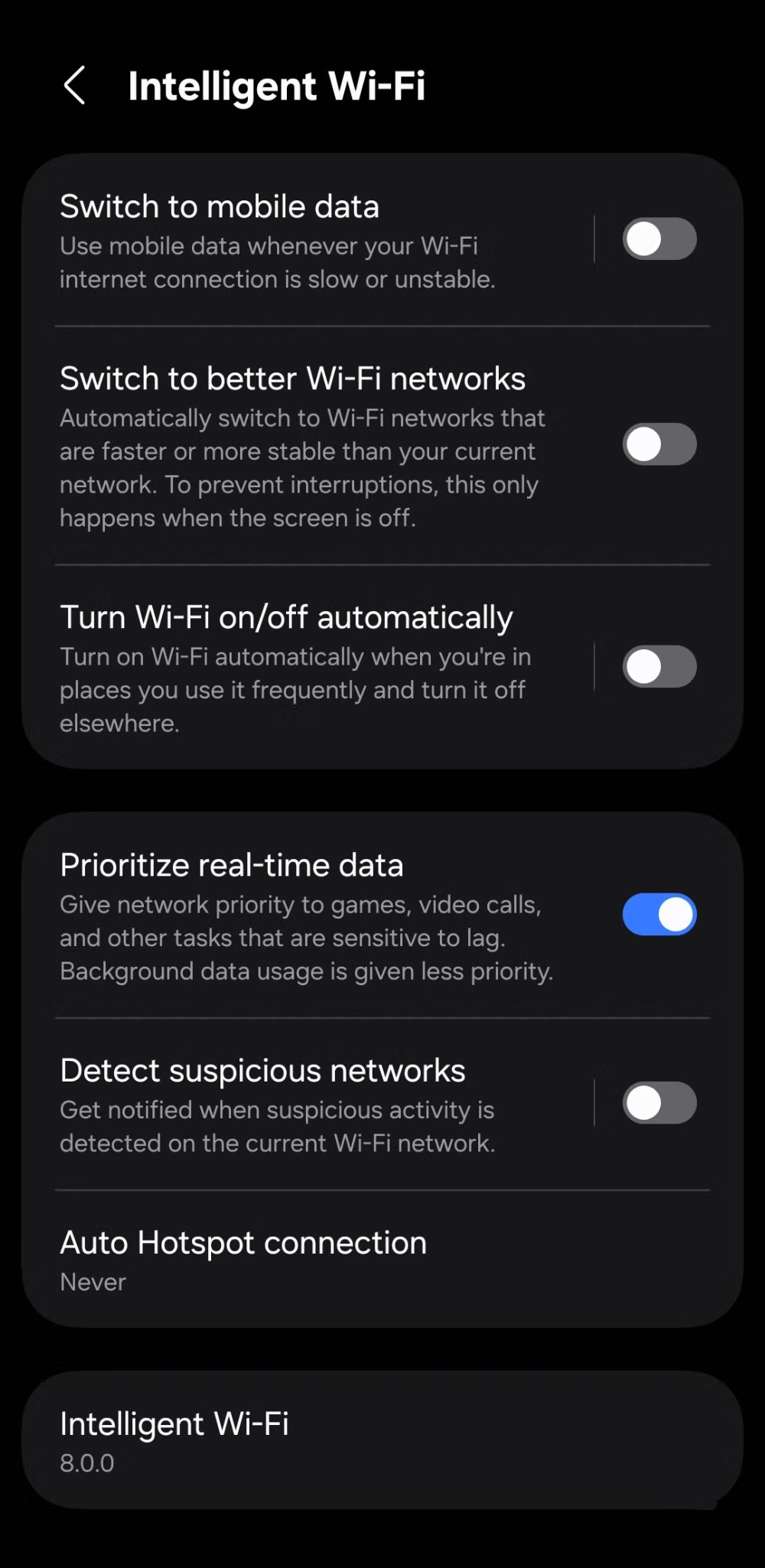Screen dimensions: 765x1568
Task: Tap the Intelligent Wi-Fi info card at bottom
Action: [306, 1442]
